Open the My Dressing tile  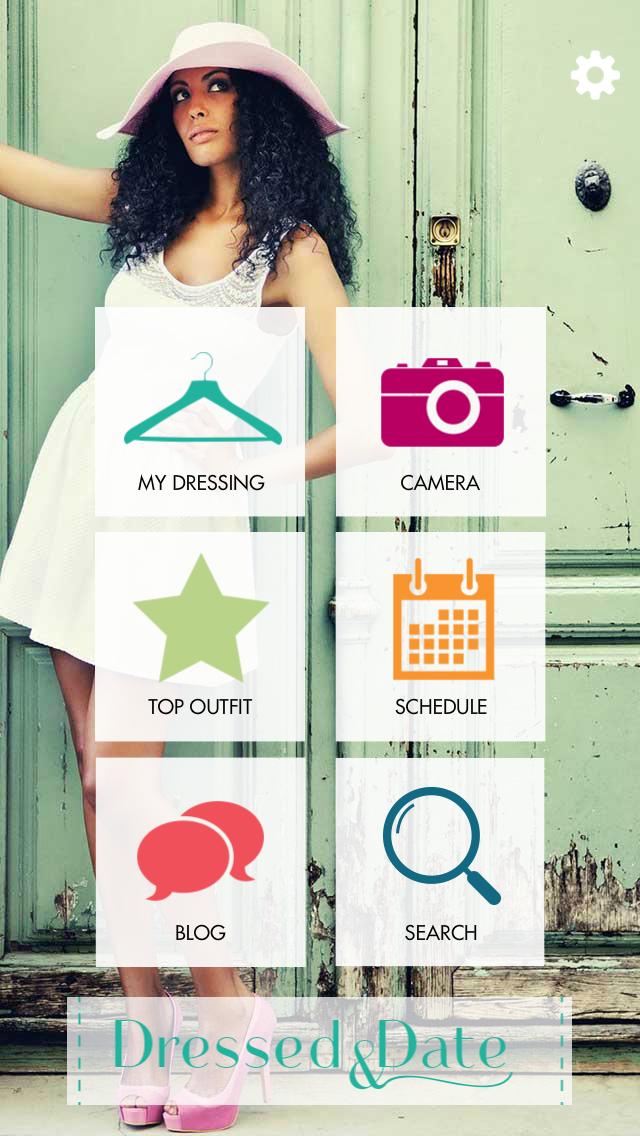(x=200, y=411)
